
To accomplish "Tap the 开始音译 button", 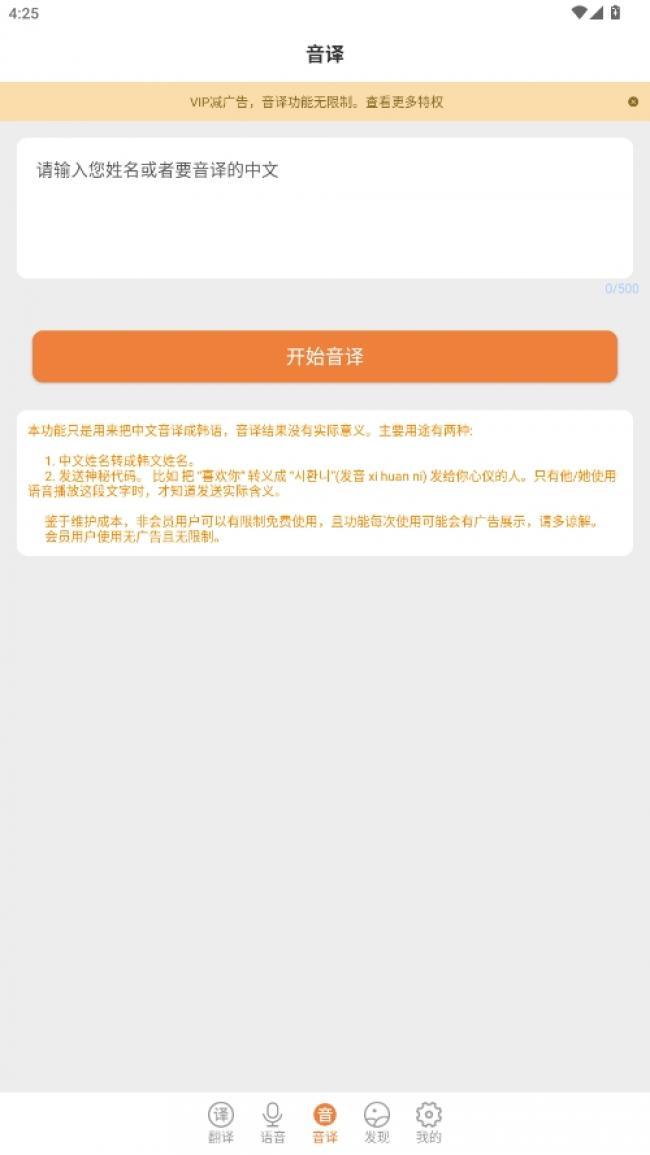I will pyautogui.click(x=325, y=357).
